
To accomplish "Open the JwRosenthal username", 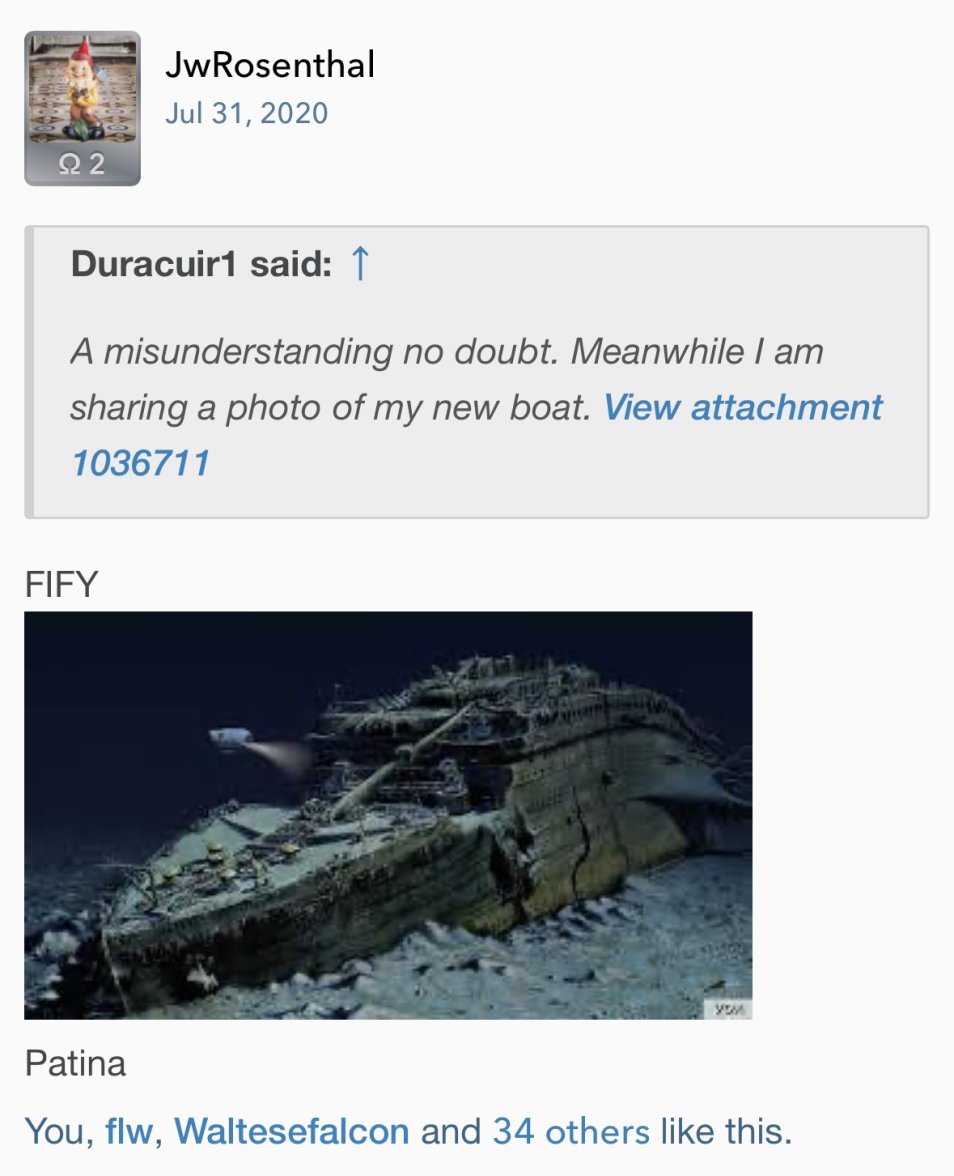I will point(270,65).
